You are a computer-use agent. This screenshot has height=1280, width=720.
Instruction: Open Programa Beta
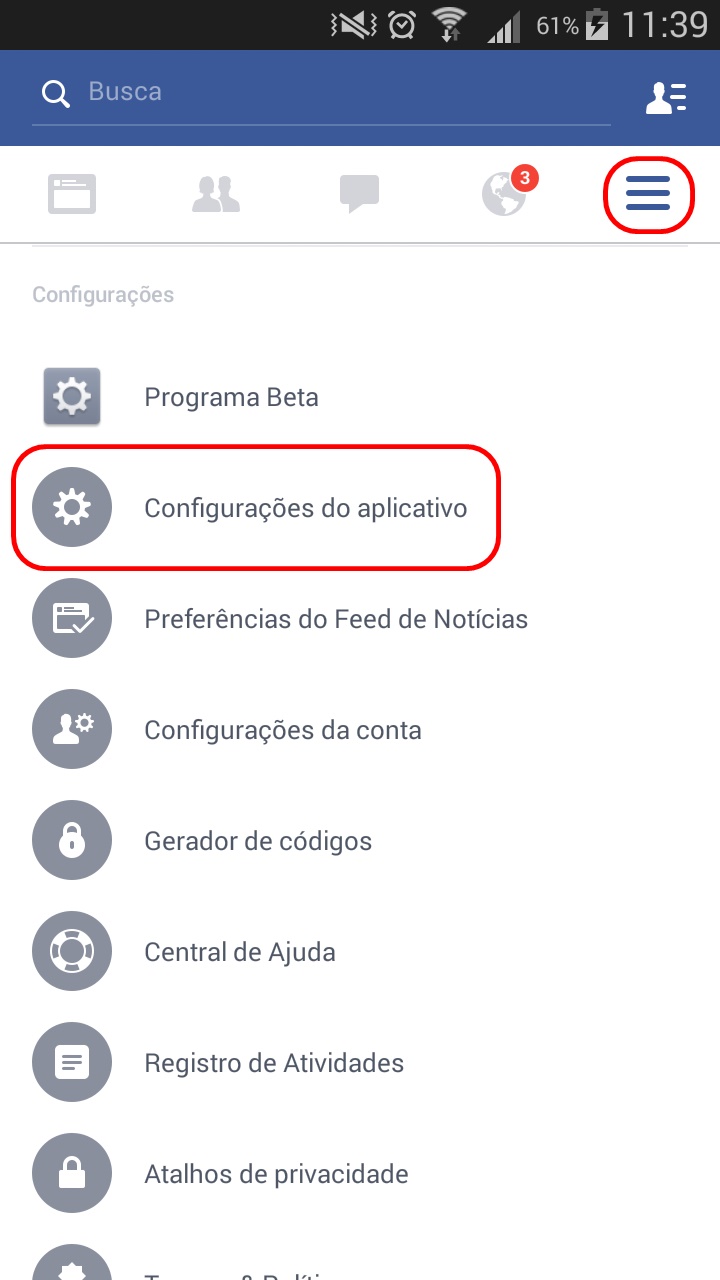tap(360, 397)
